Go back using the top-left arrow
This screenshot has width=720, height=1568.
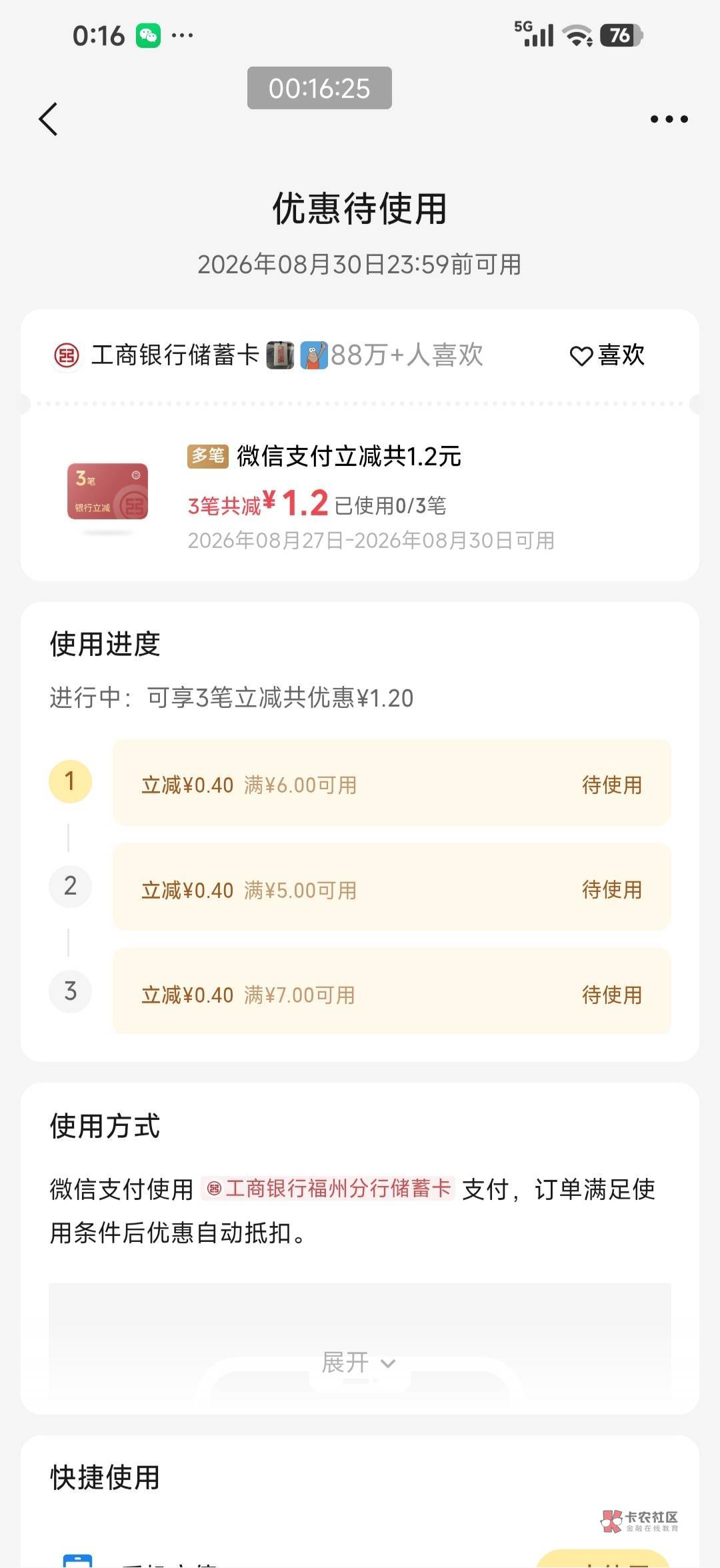click(x=49, y=119)
